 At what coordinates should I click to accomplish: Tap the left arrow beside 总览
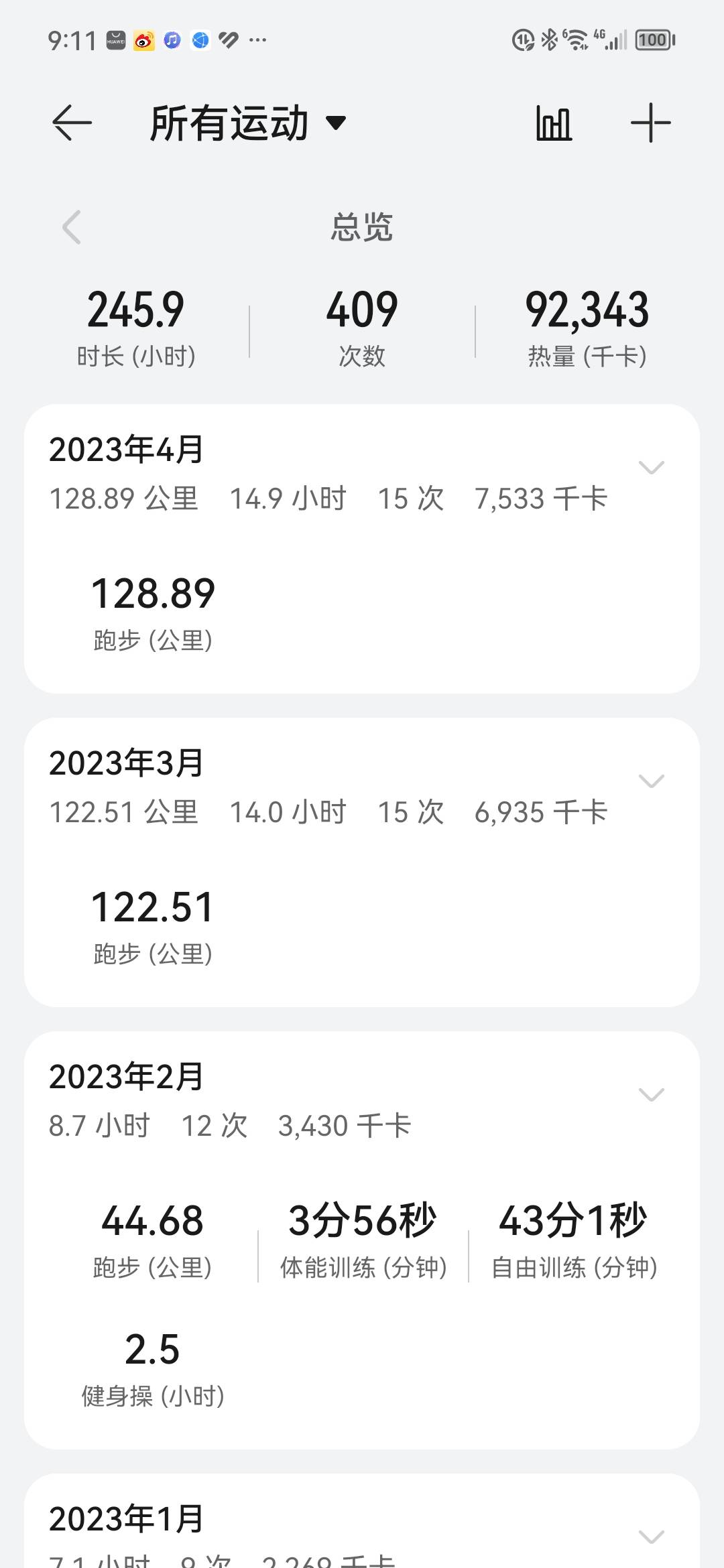pos(71,228)
